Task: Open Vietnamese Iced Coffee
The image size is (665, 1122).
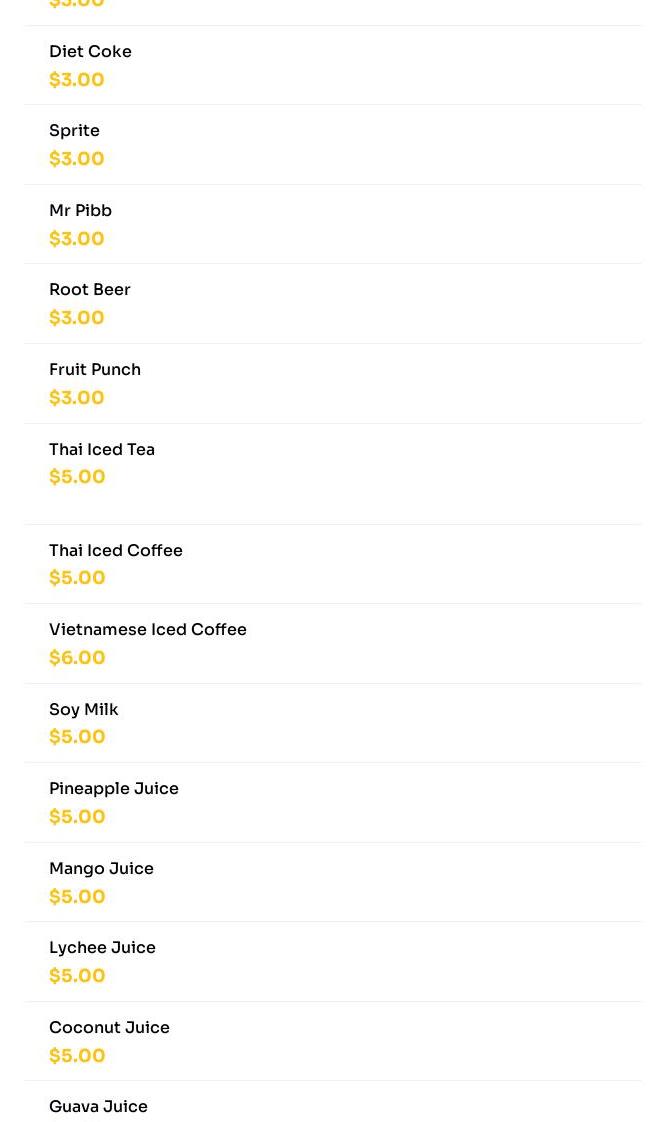Action: tap(333, 643)
